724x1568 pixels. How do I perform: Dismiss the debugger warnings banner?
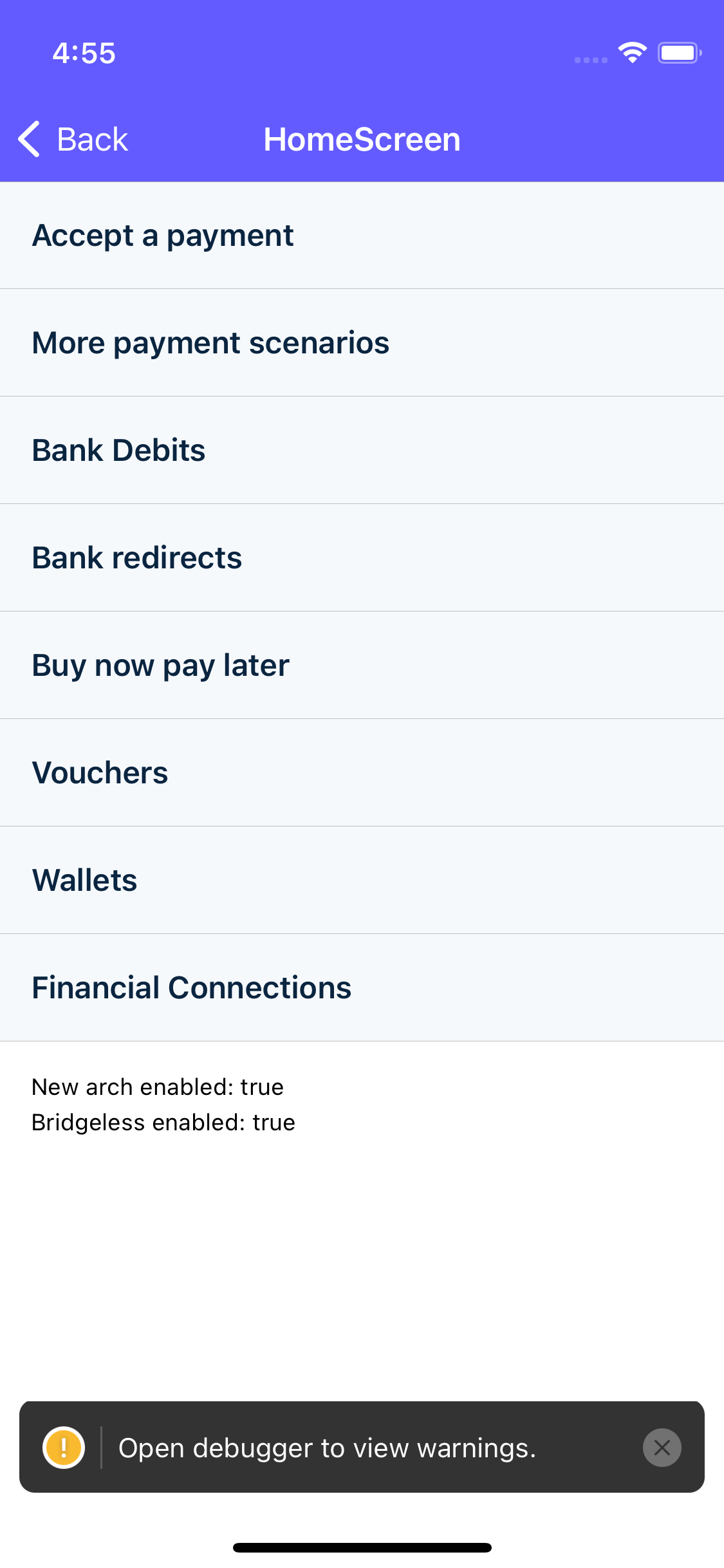coord(662,1448)
